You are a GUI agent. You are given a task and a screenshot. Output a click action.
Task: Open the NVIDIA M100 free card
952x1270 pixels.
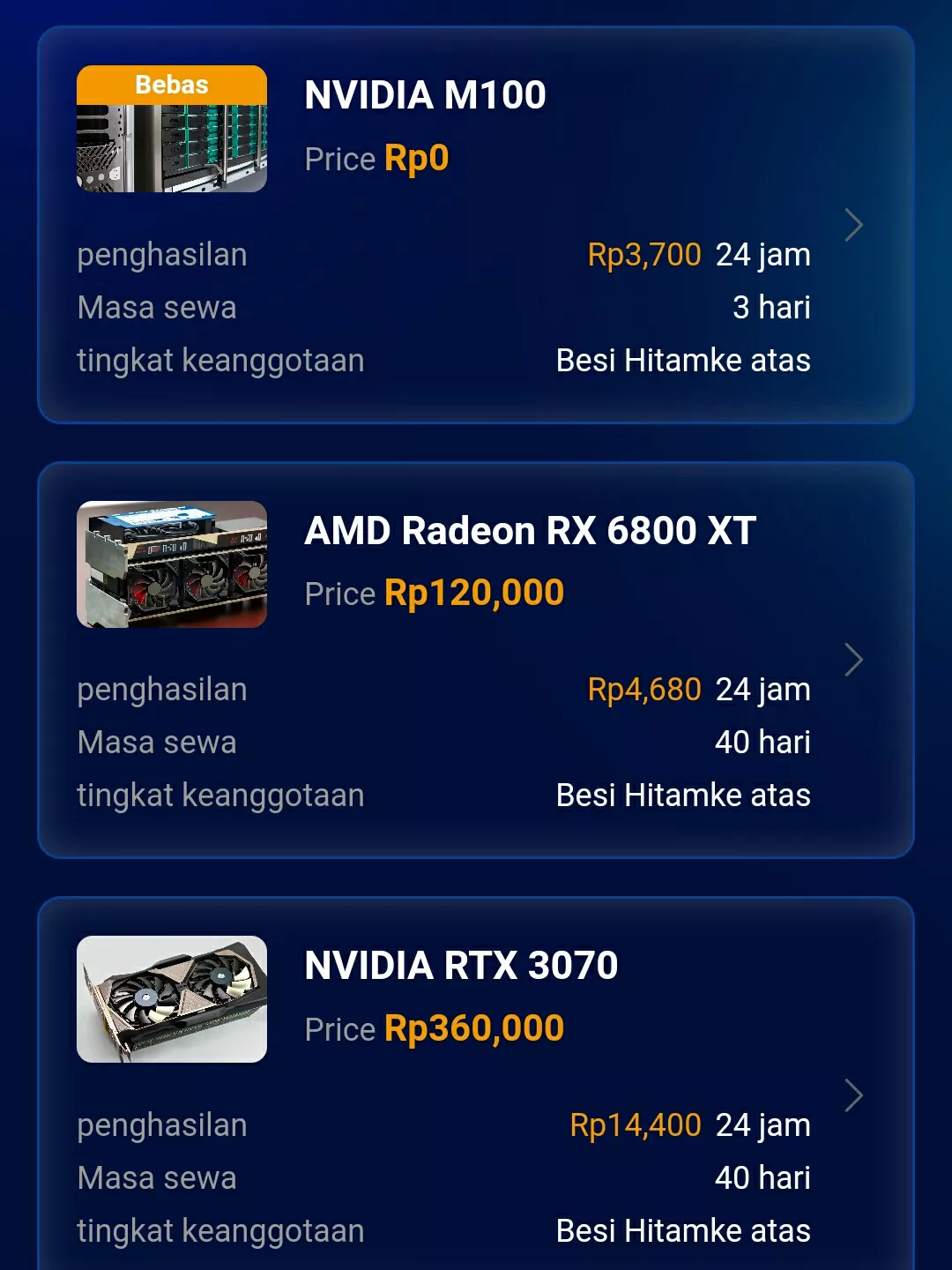pos(476,225)
